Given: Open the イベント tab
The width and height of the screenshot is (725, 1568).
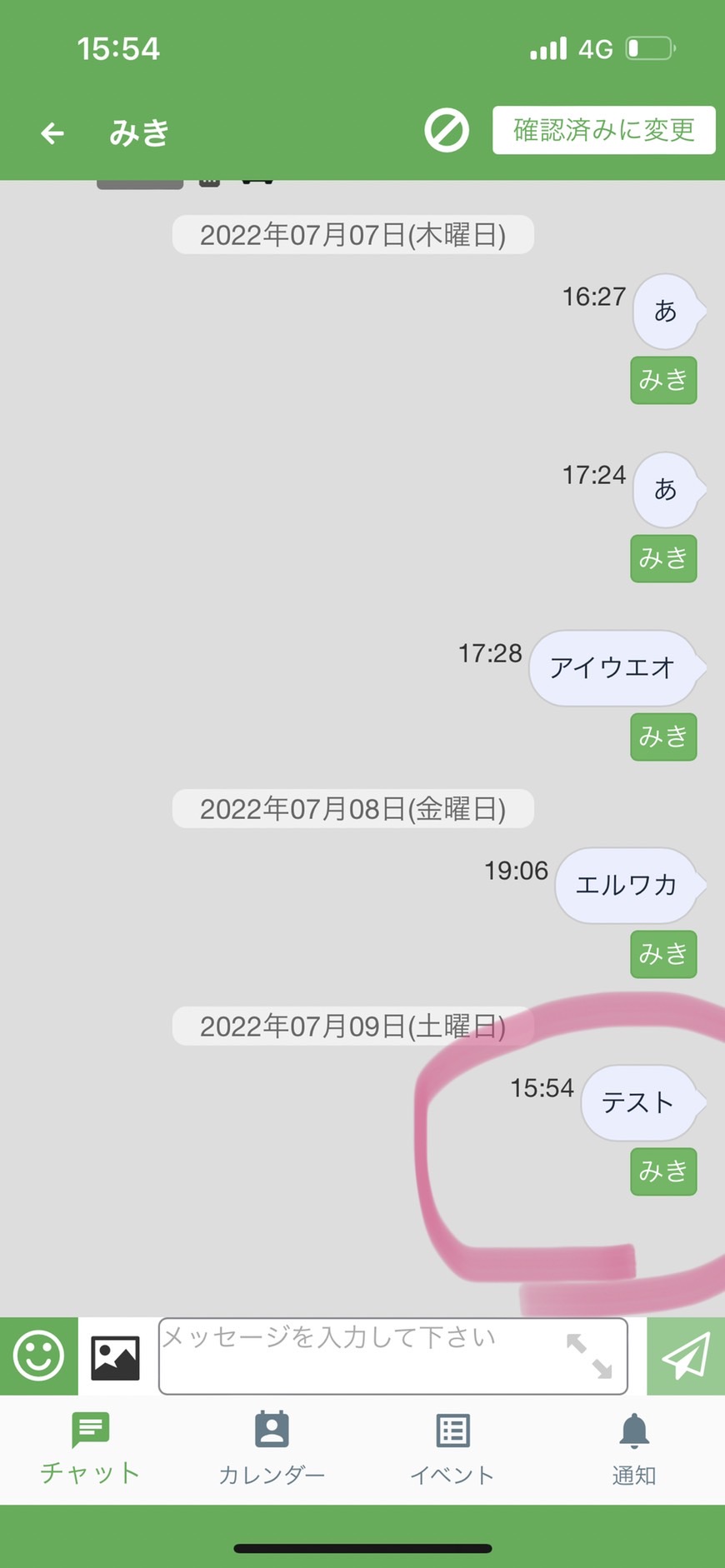Looking at the screenshot, I should pos(452,1449).
